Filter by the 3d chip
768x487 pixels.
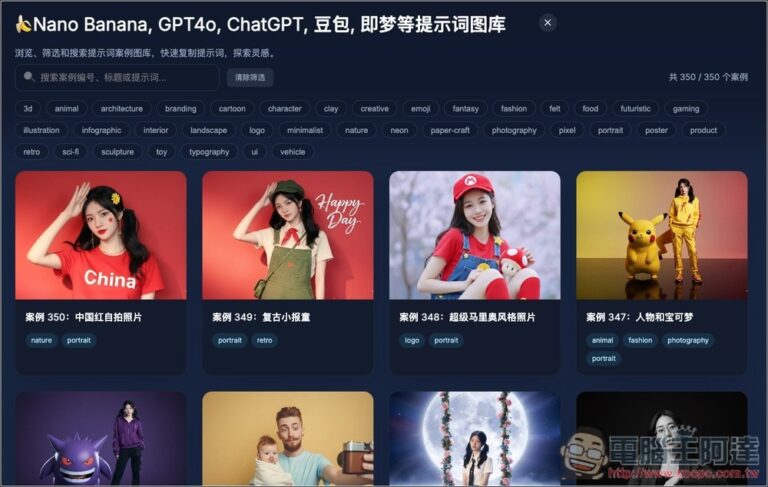point(28,108)
